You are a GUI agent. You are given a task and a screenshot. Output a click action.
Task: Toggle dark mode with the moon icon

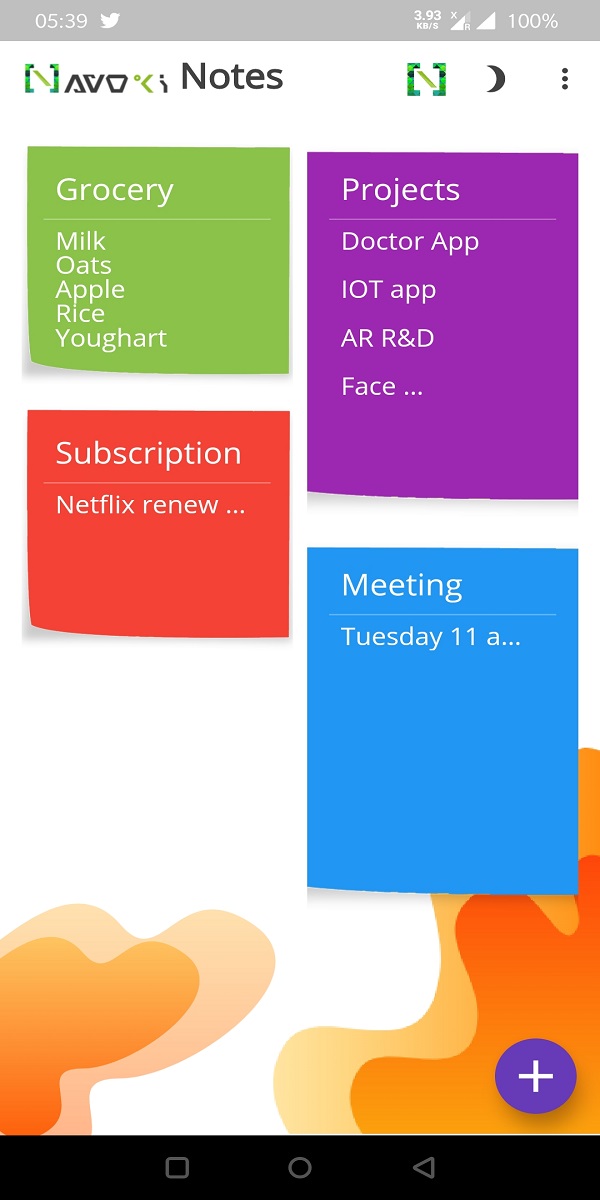(x=495, y=79)
